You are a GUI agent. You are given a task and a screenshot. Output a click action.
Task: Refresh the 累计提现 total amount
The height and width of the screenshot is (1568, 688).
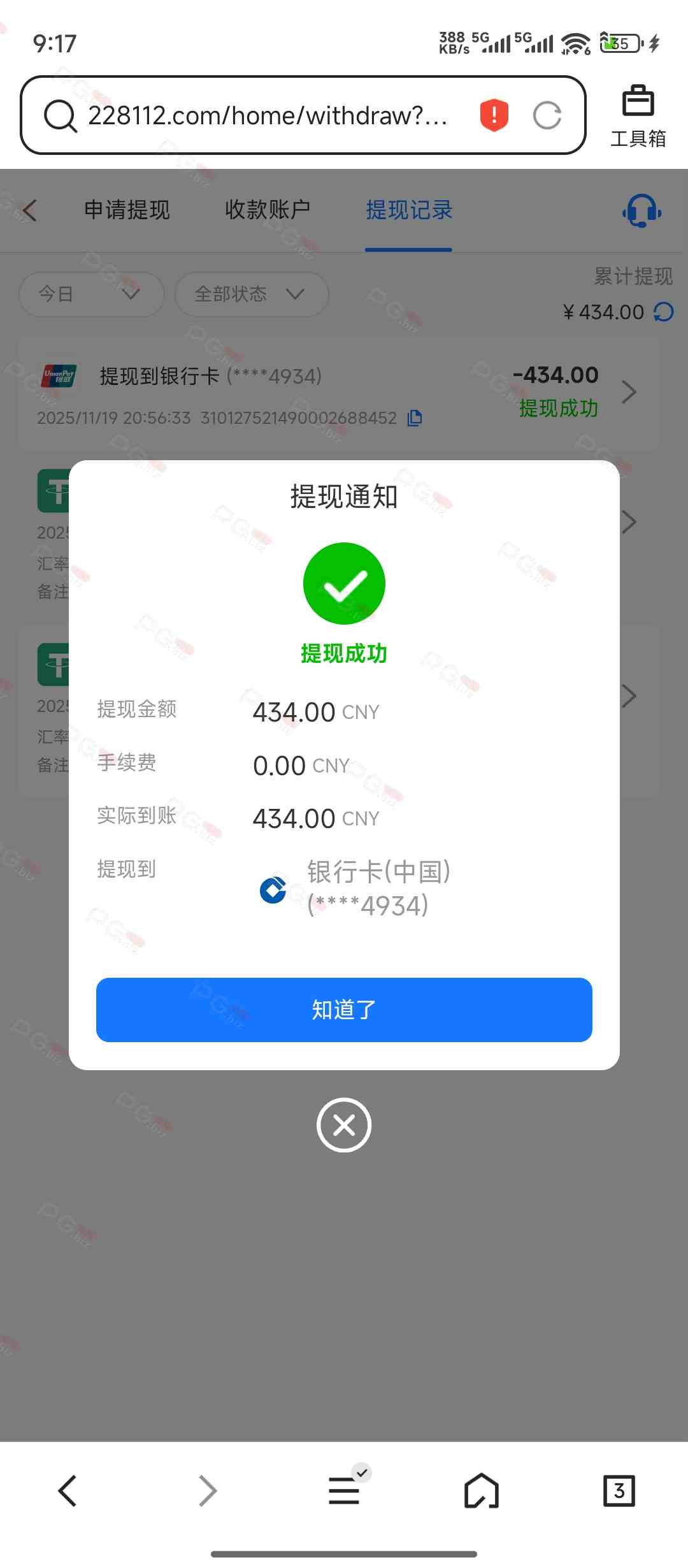(664, 312)
